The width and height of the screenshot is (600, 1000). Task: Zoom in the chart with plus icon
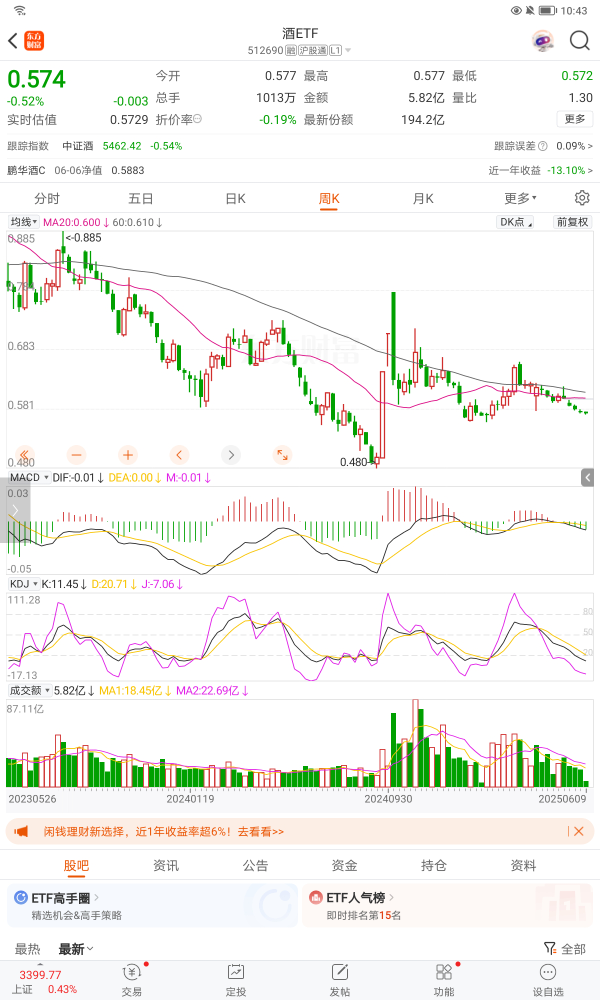127,454
